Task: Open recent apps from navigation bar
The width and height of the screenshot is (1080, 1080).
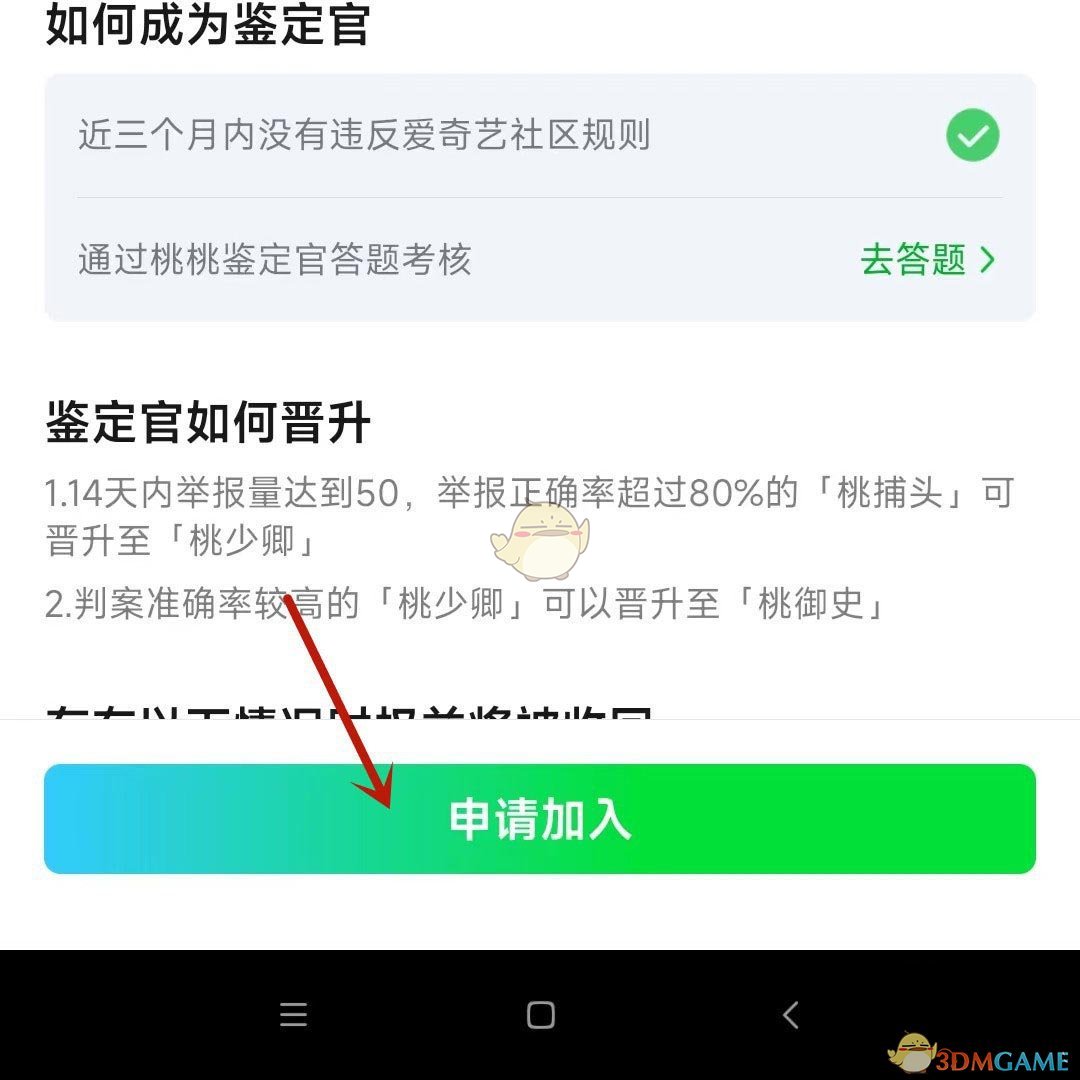Action: 293,1016
